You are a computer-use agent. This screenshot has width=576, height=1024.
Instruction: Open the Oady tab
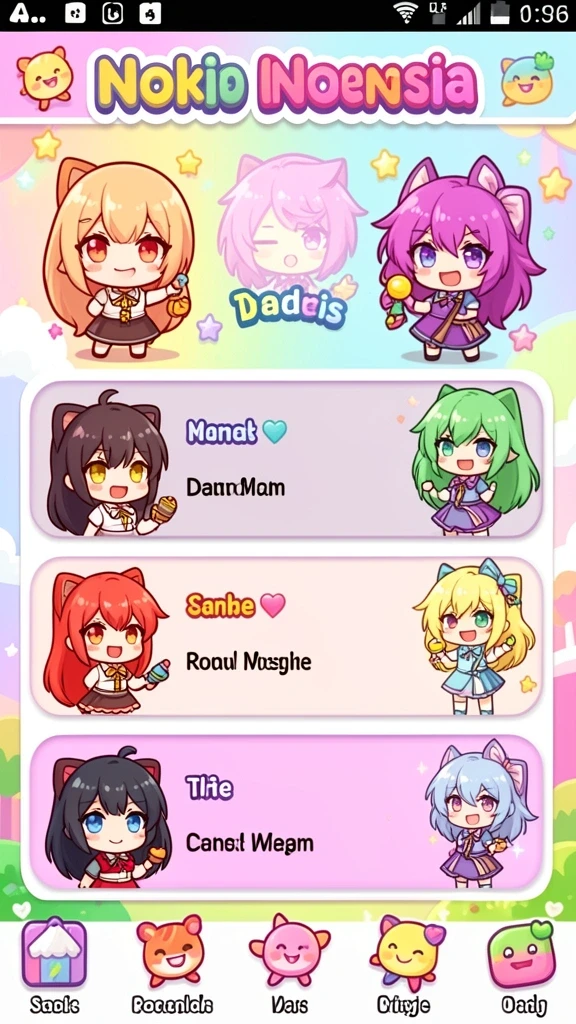tap(522, 966)
